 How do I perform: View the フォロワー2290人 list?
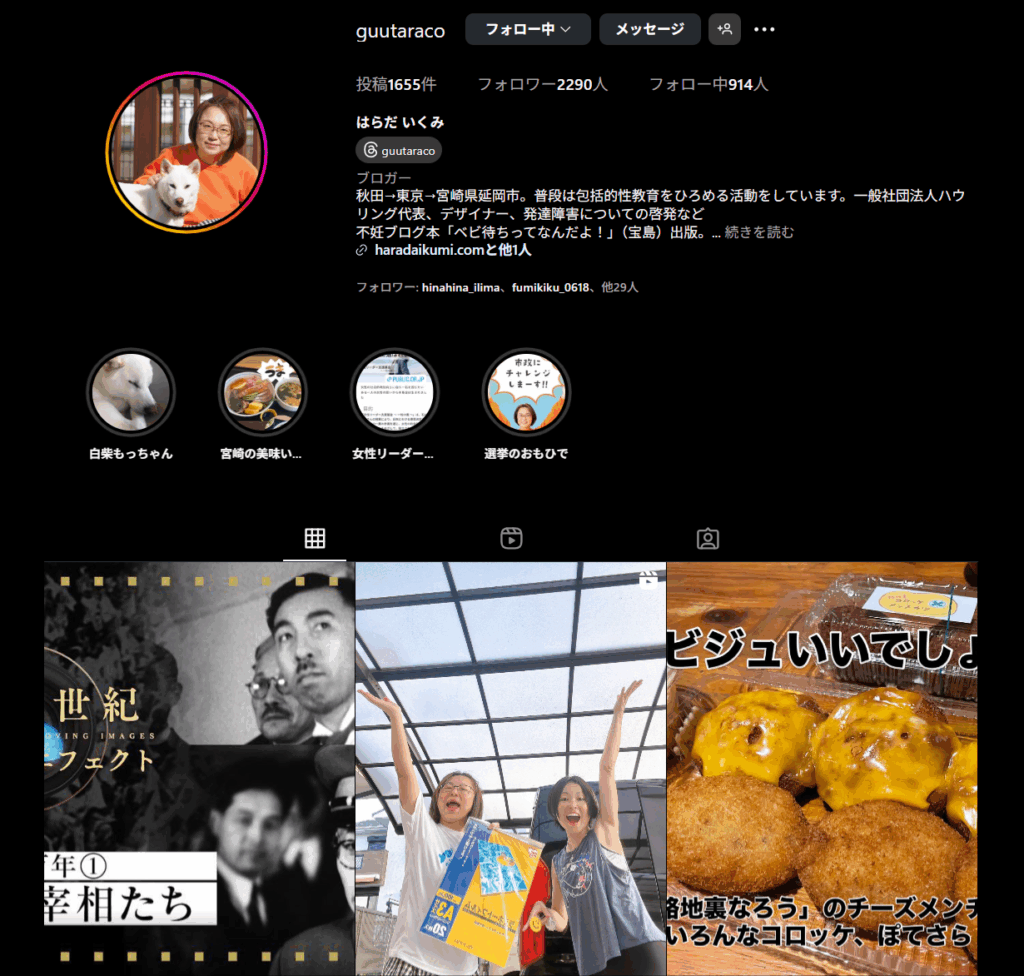click(x=542, y=85)
